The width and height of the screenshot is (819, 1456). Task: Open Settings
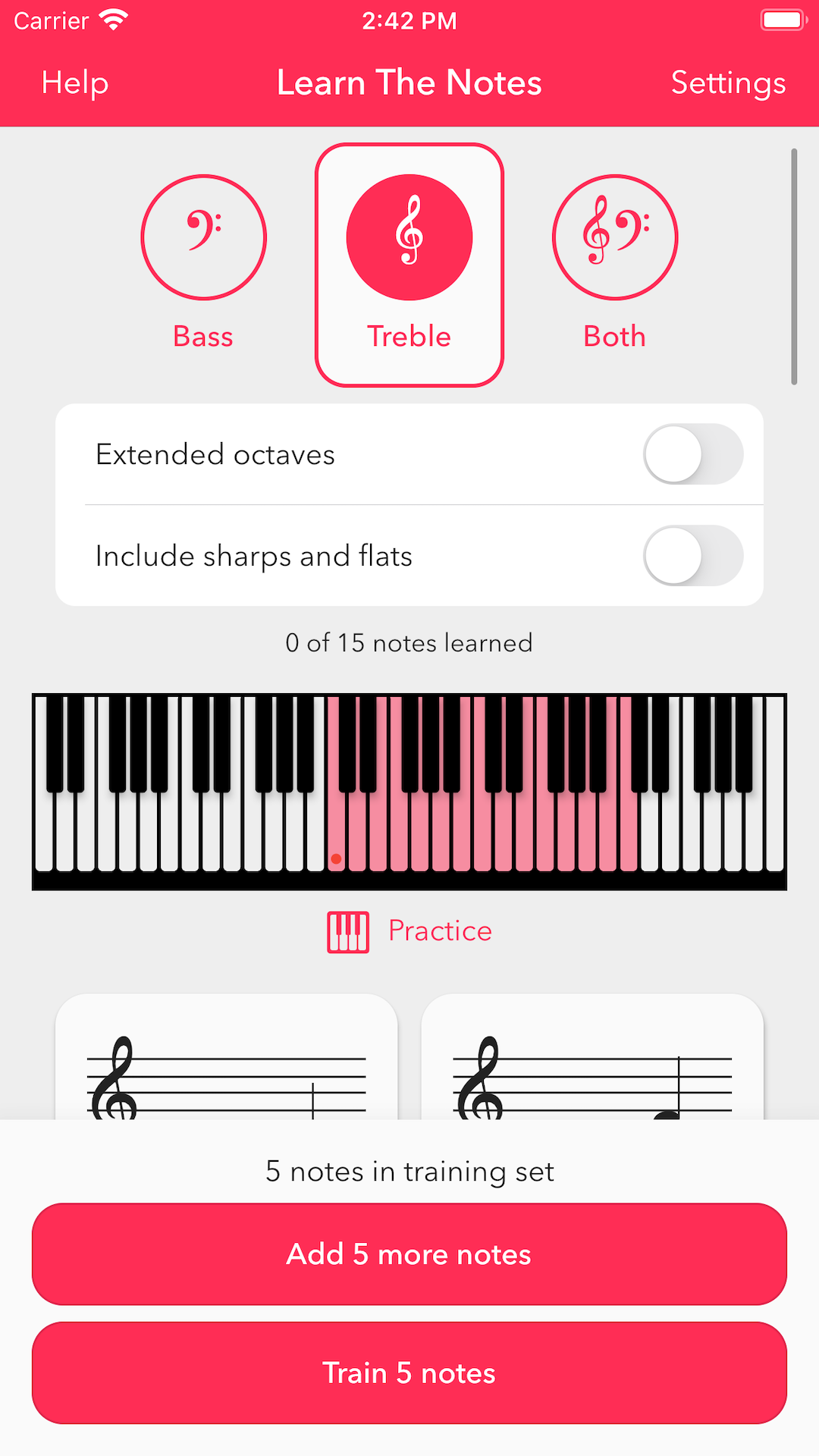pos(727,83)
